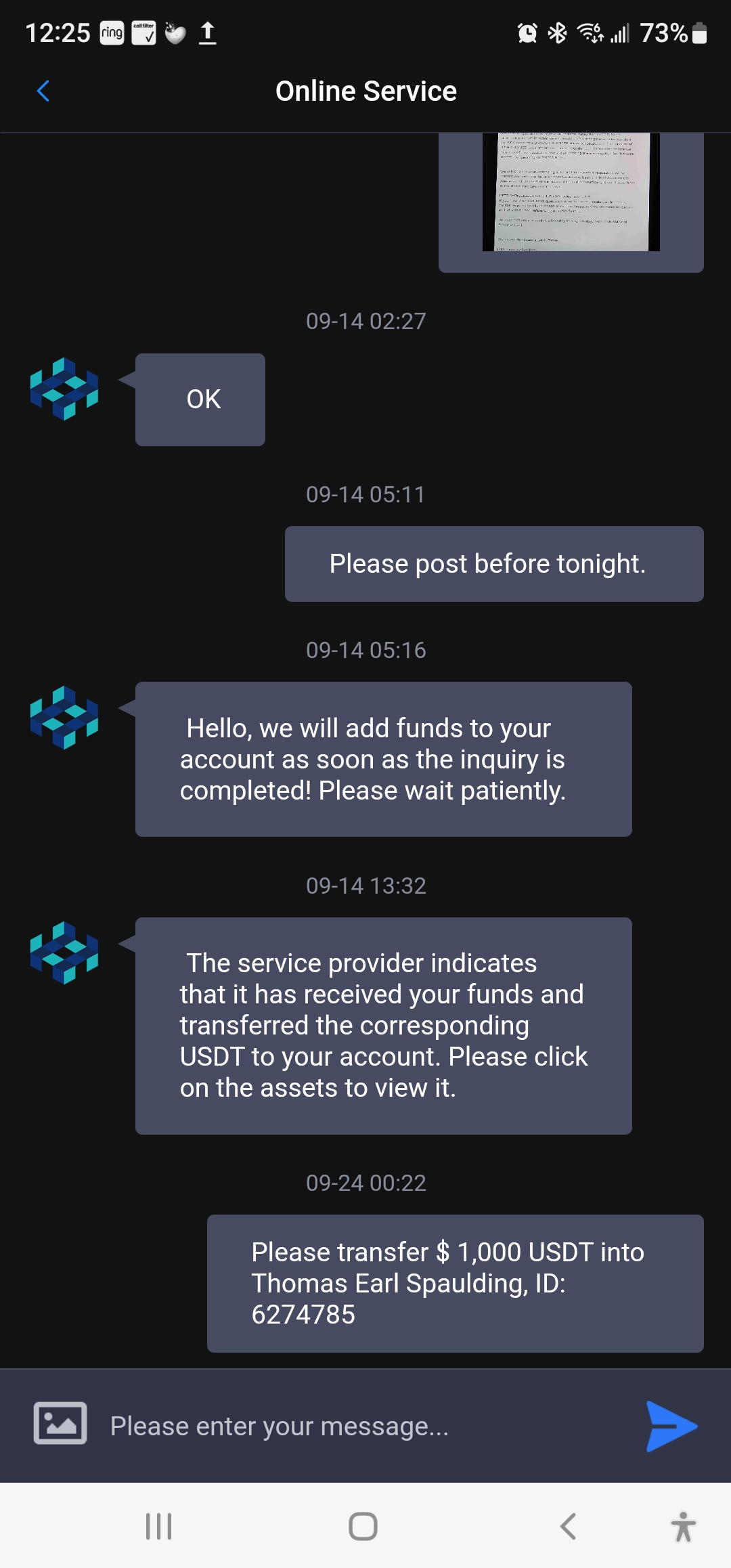Send the message with the blue arrow
Image resolution: width=731 pixels, height=1568 pixels.
coord(670,1426)
